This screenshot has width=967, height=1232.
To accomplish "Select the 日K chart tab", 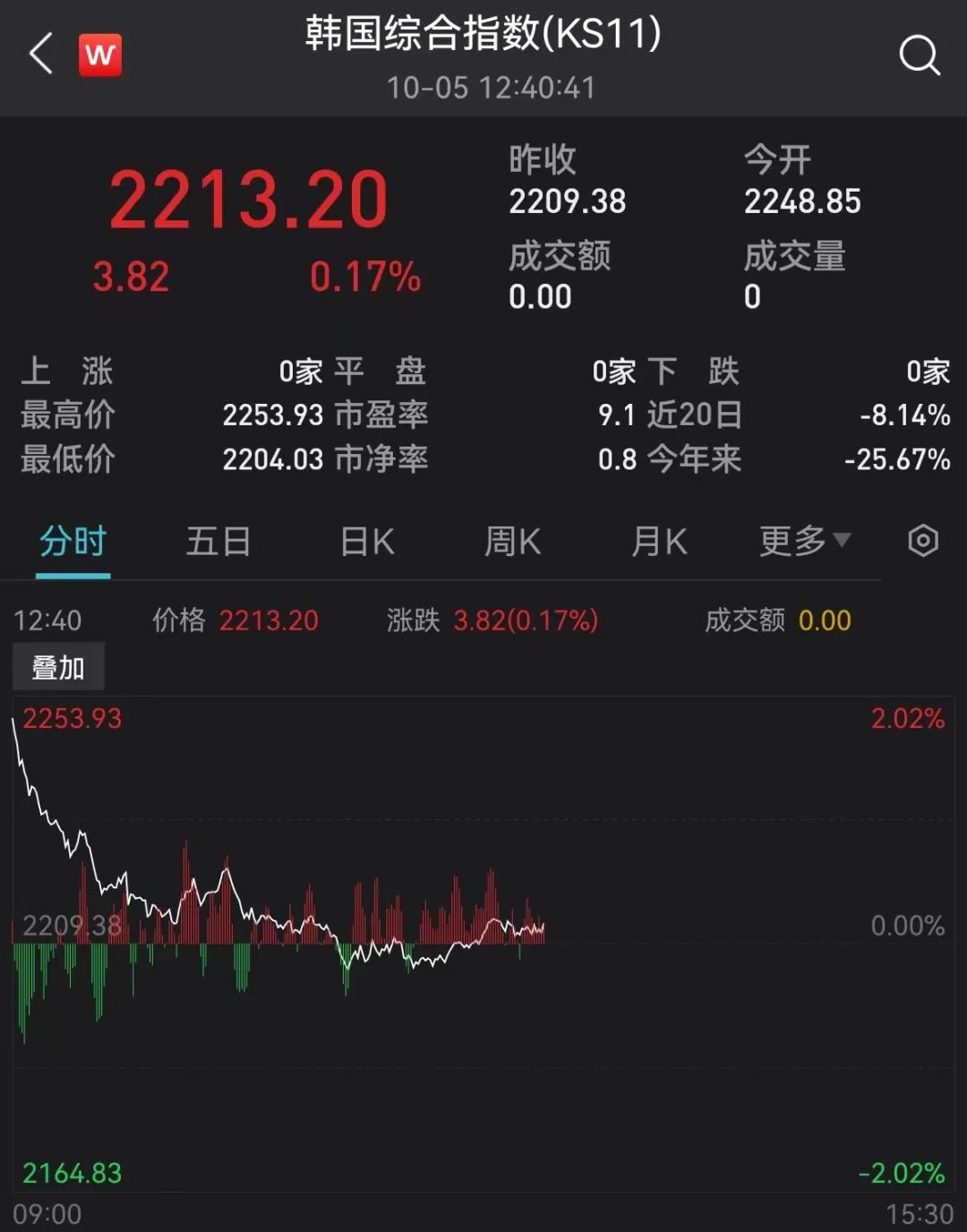I will pyautogui.click(x=367, y=542).
